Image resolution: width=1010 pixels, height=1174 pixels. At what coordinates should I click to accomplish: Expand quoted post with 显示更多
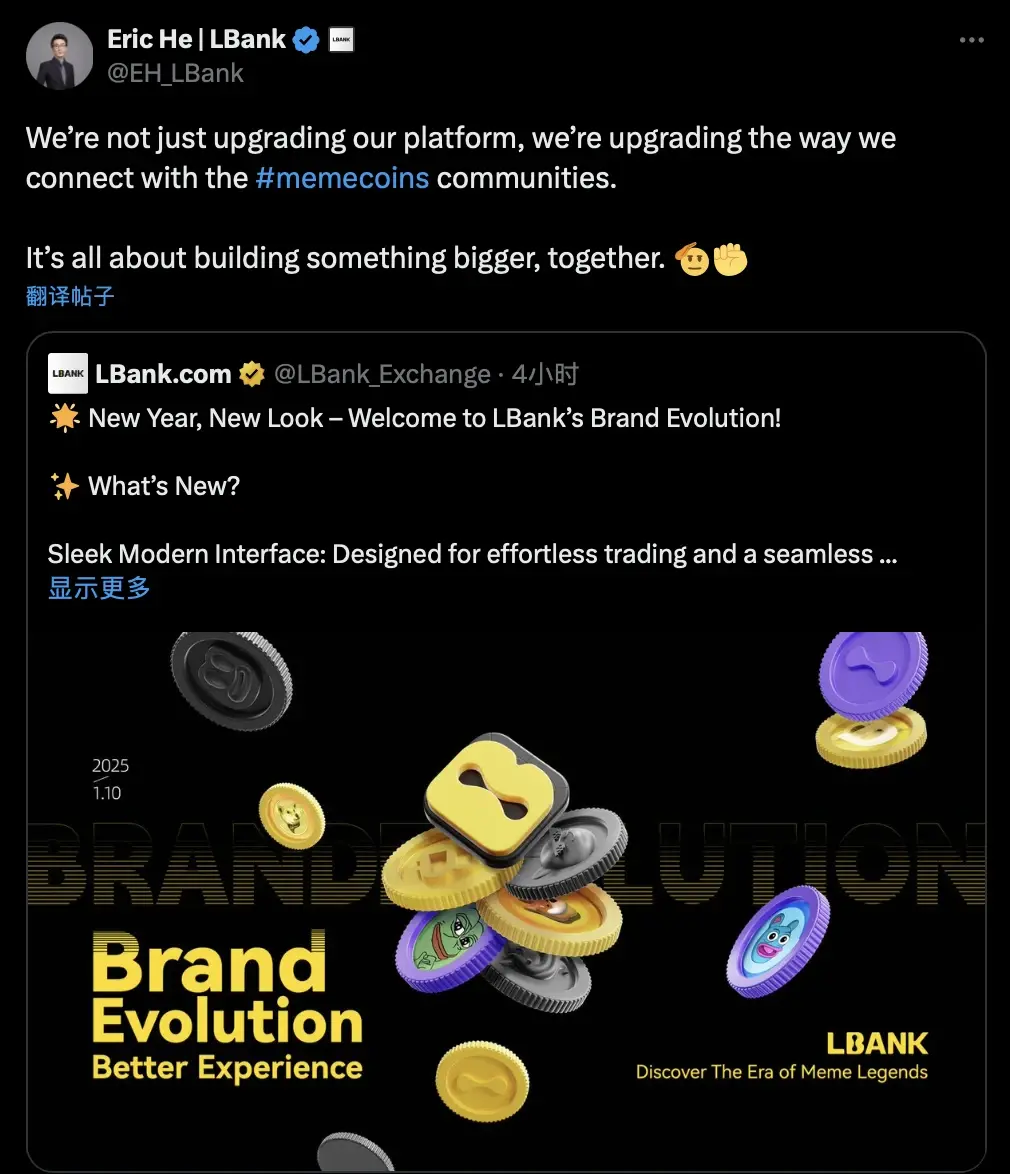[x=99, y=588]
